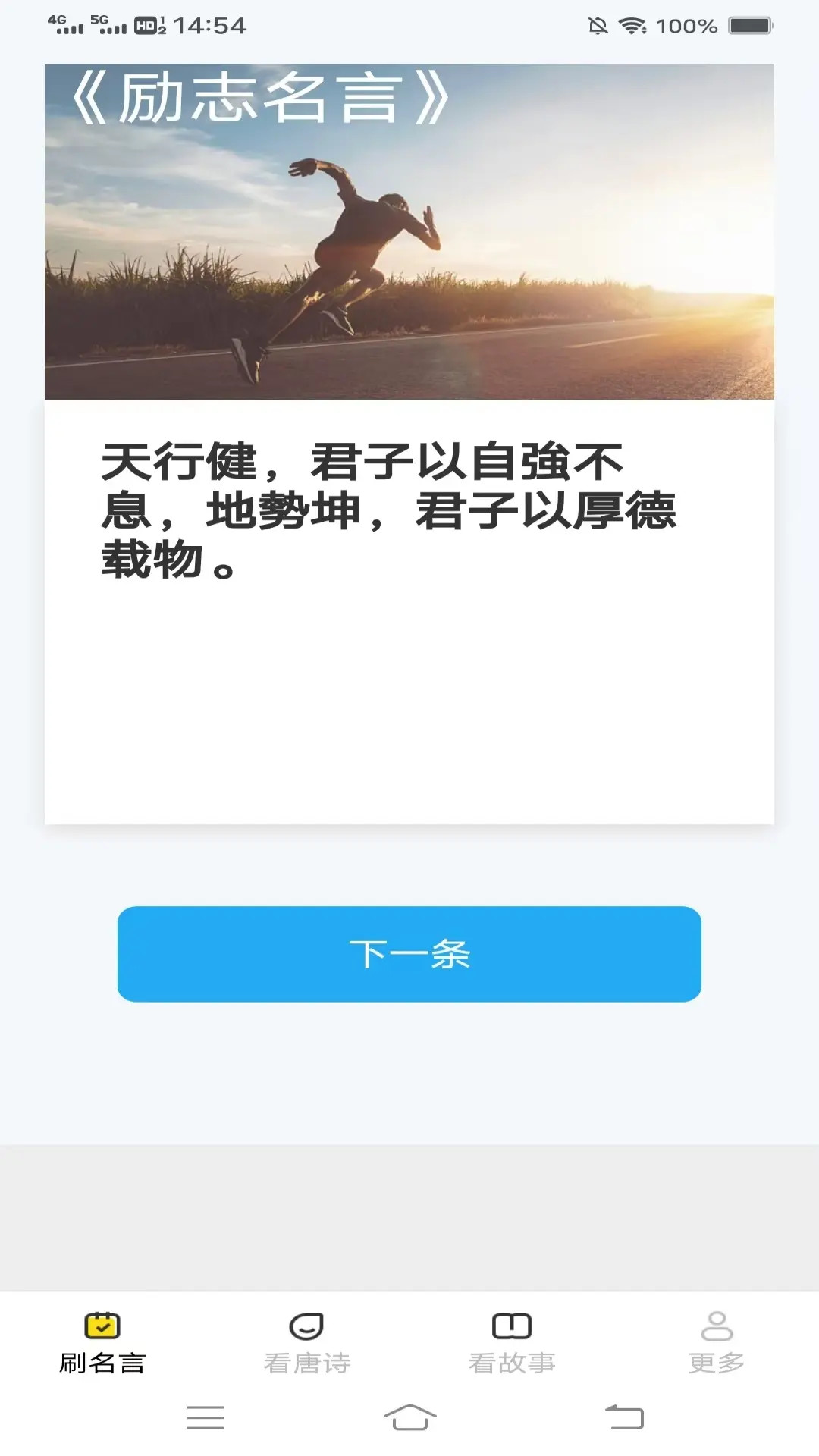Image resolution: width=819 pixels, height=1456 pixels.
Task: Click the 下一条 button for next quote
Action: click(x=409, y=955)
